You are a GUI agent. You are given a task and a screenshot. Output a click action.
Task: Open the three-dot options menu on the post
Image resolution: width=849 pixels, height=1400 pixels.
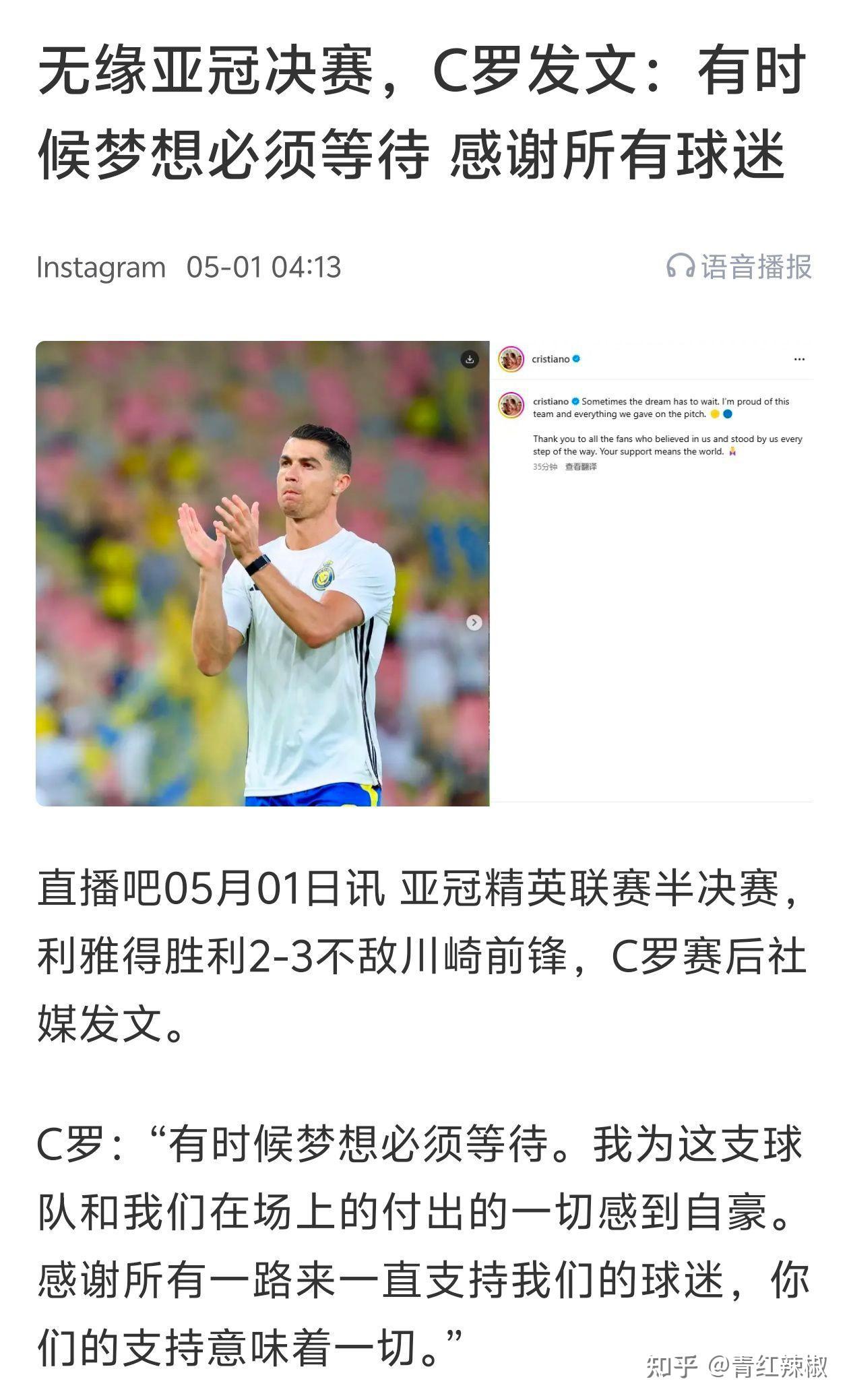[800, 358]
